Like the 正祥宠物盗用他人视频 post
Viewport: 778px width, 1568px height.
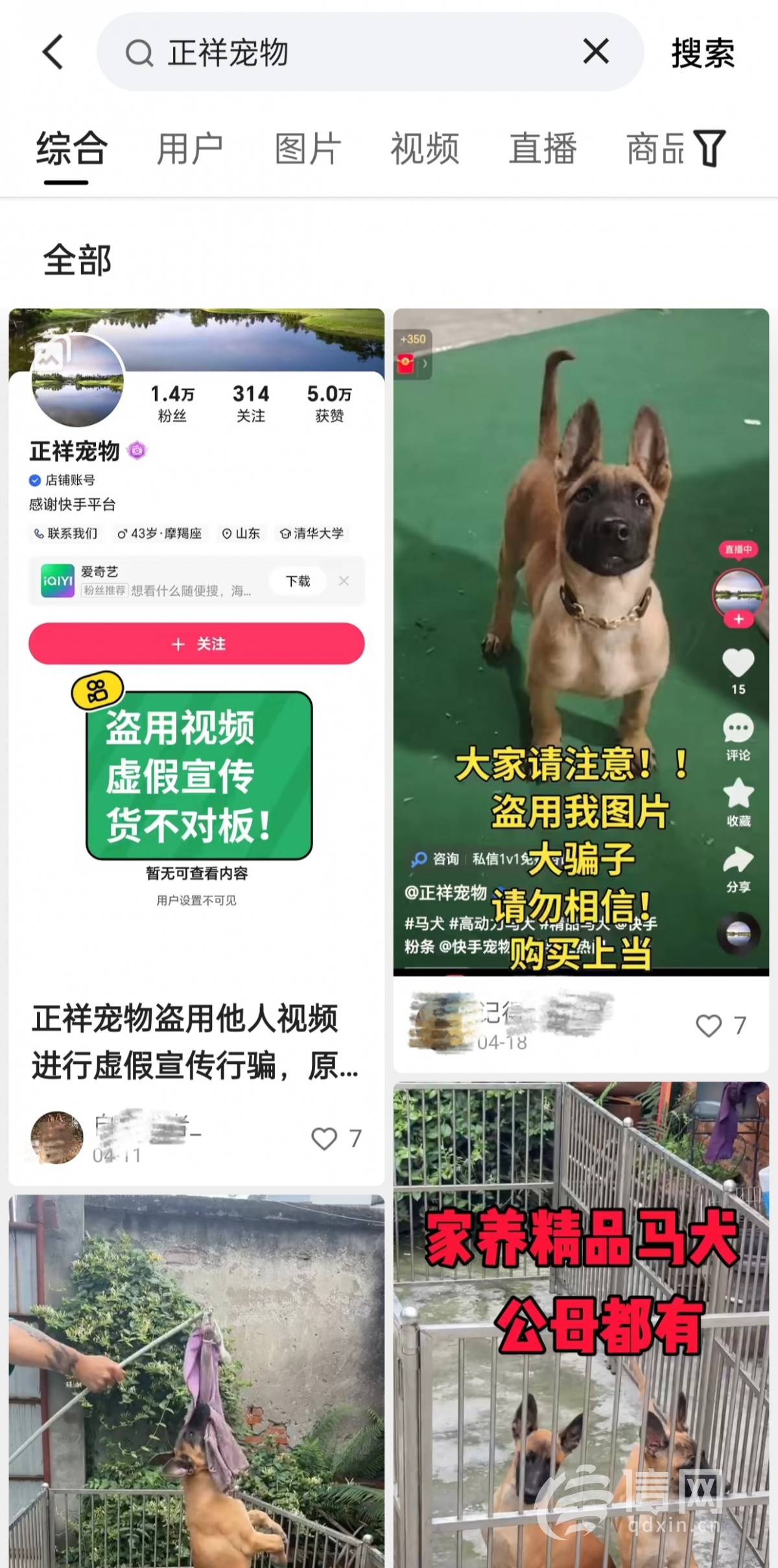(x=324, y=1139)
